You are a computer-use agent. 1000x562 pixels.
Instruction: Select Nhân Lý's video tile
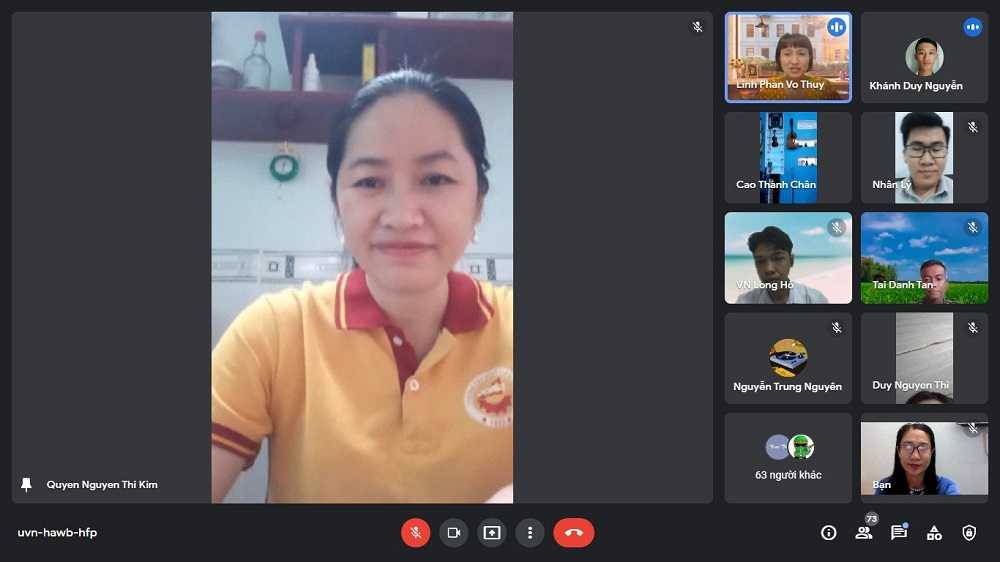point(924,157)
